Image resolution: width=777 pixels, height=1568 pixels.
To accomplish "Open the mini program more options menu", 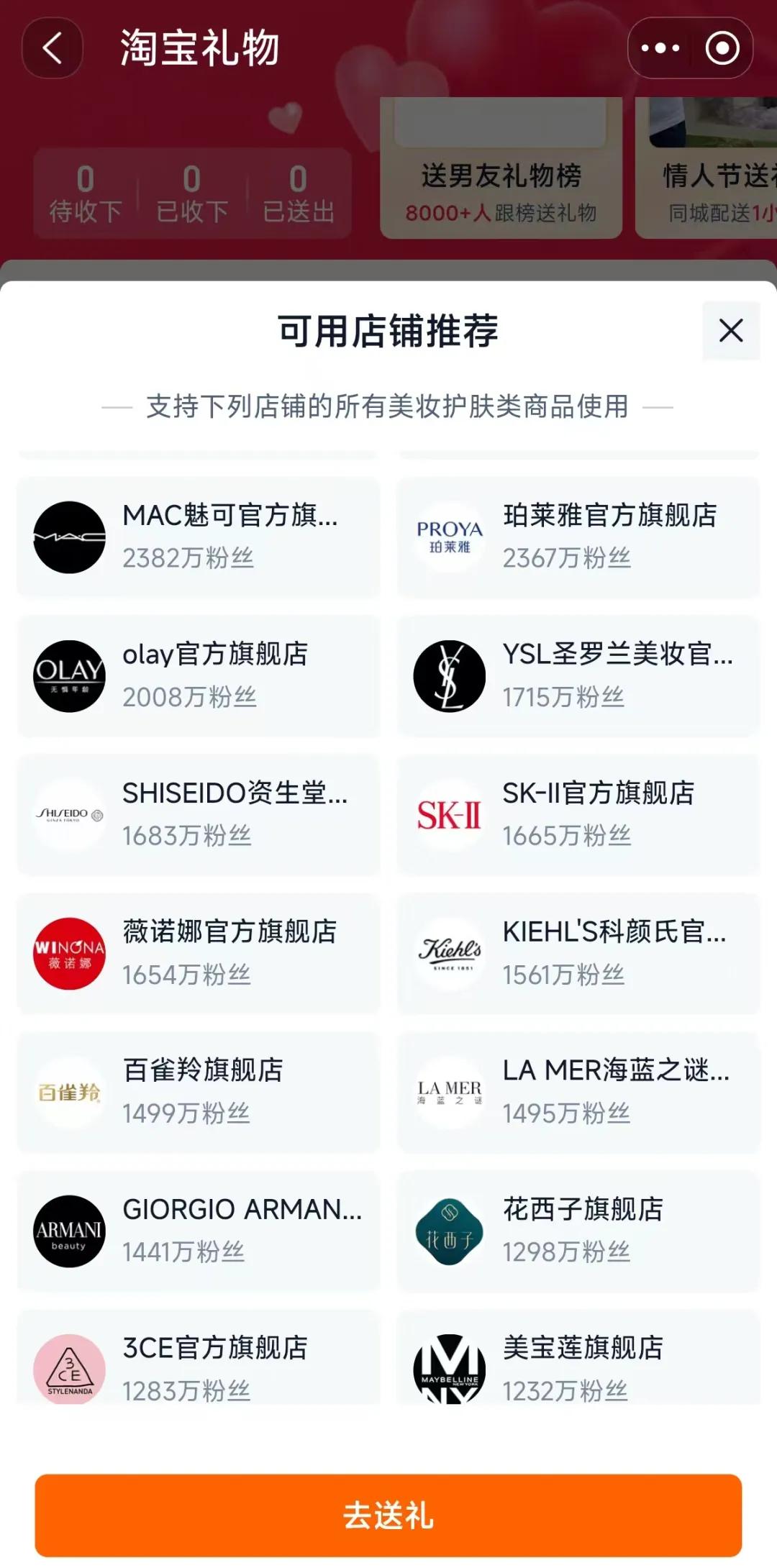I will click(660, 48).
